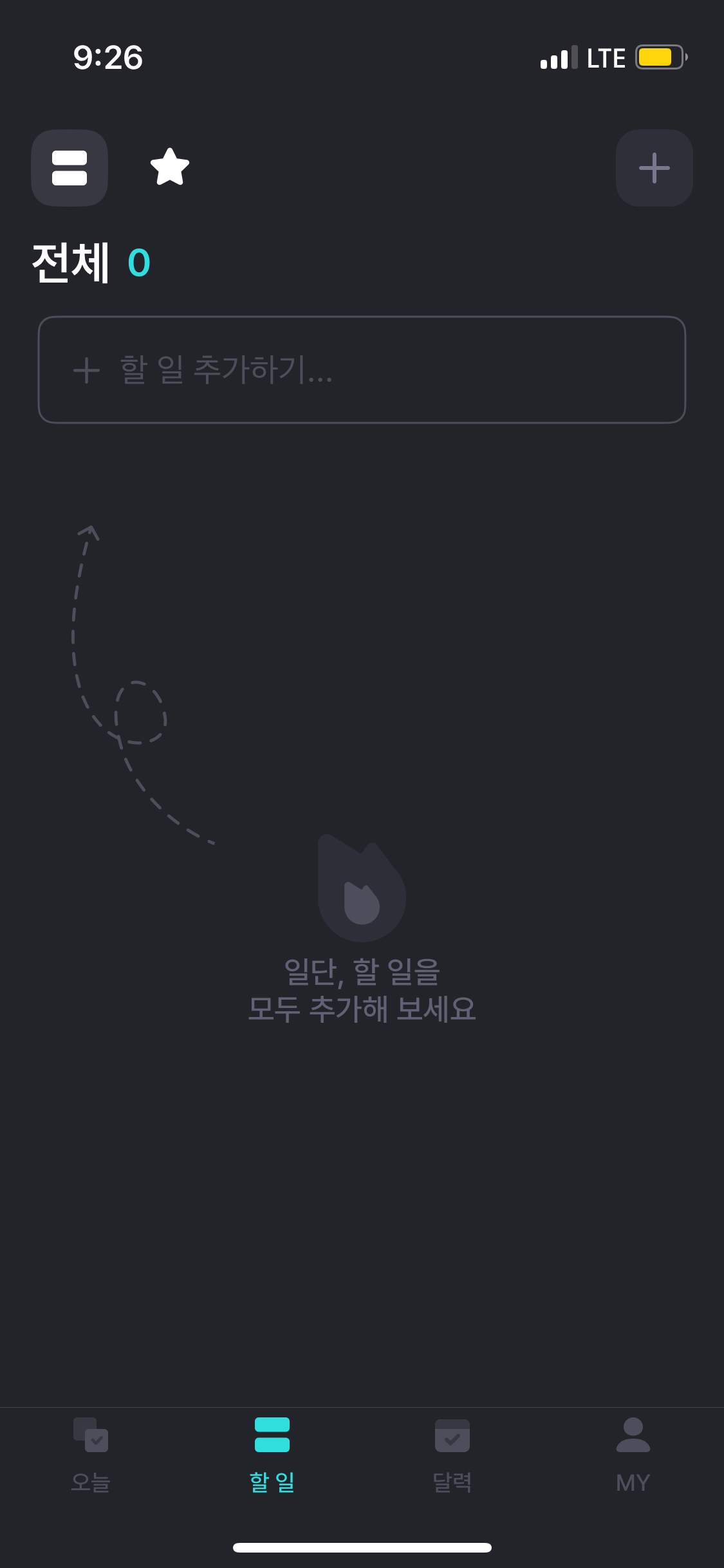This screenshot has width=724, height=1568.
Task: Tap the plus button to add new
Action: pos(654,168)
